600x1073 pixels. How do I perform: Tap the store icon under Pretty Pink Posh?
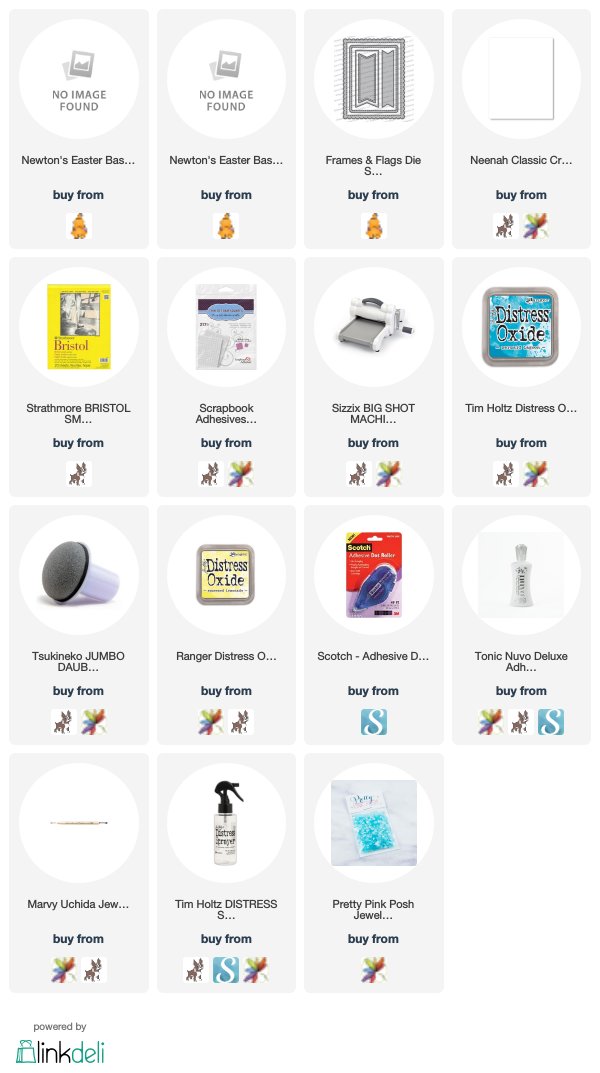(x=373, y=970)
